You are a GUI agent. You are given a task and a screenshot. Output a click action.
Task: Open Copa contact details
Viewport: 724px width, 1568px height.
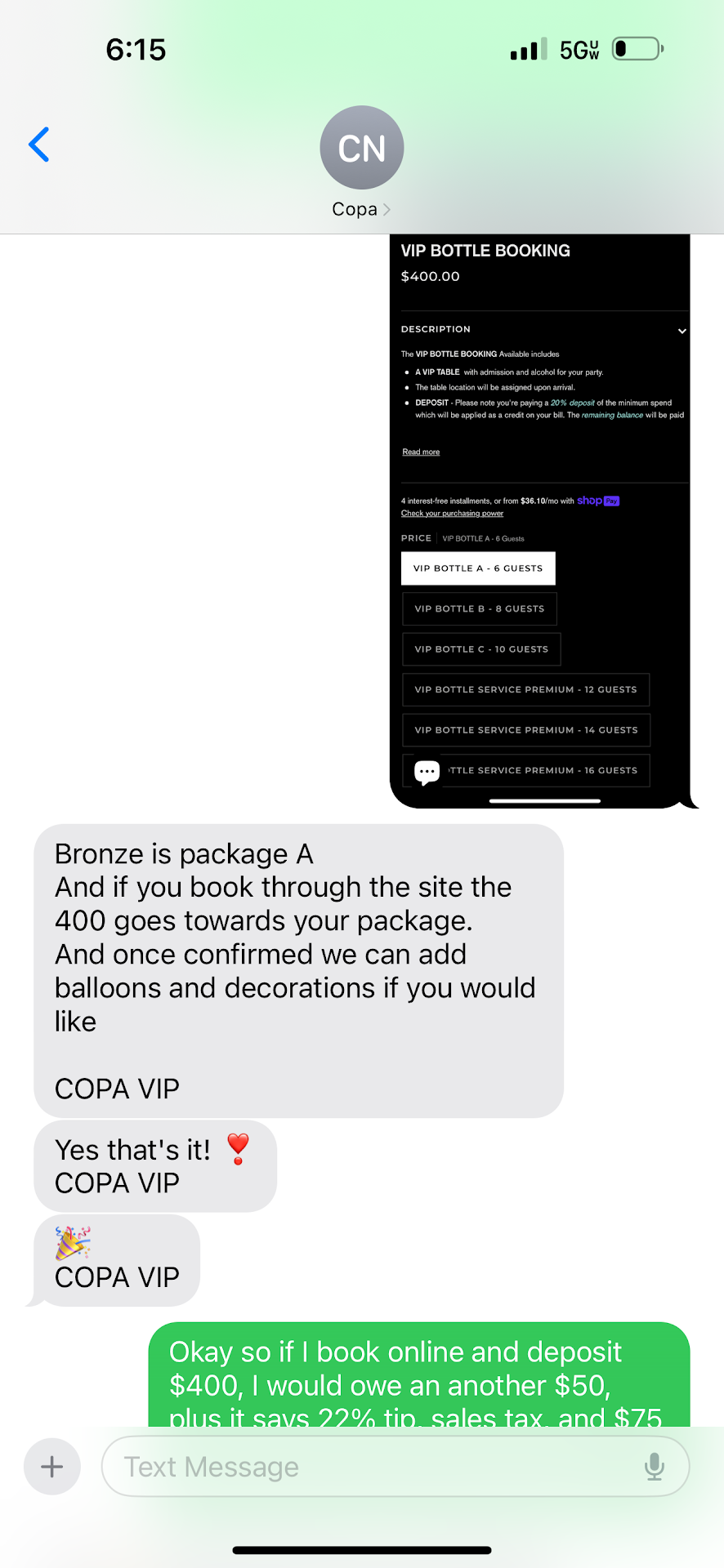tap(361, 163)
